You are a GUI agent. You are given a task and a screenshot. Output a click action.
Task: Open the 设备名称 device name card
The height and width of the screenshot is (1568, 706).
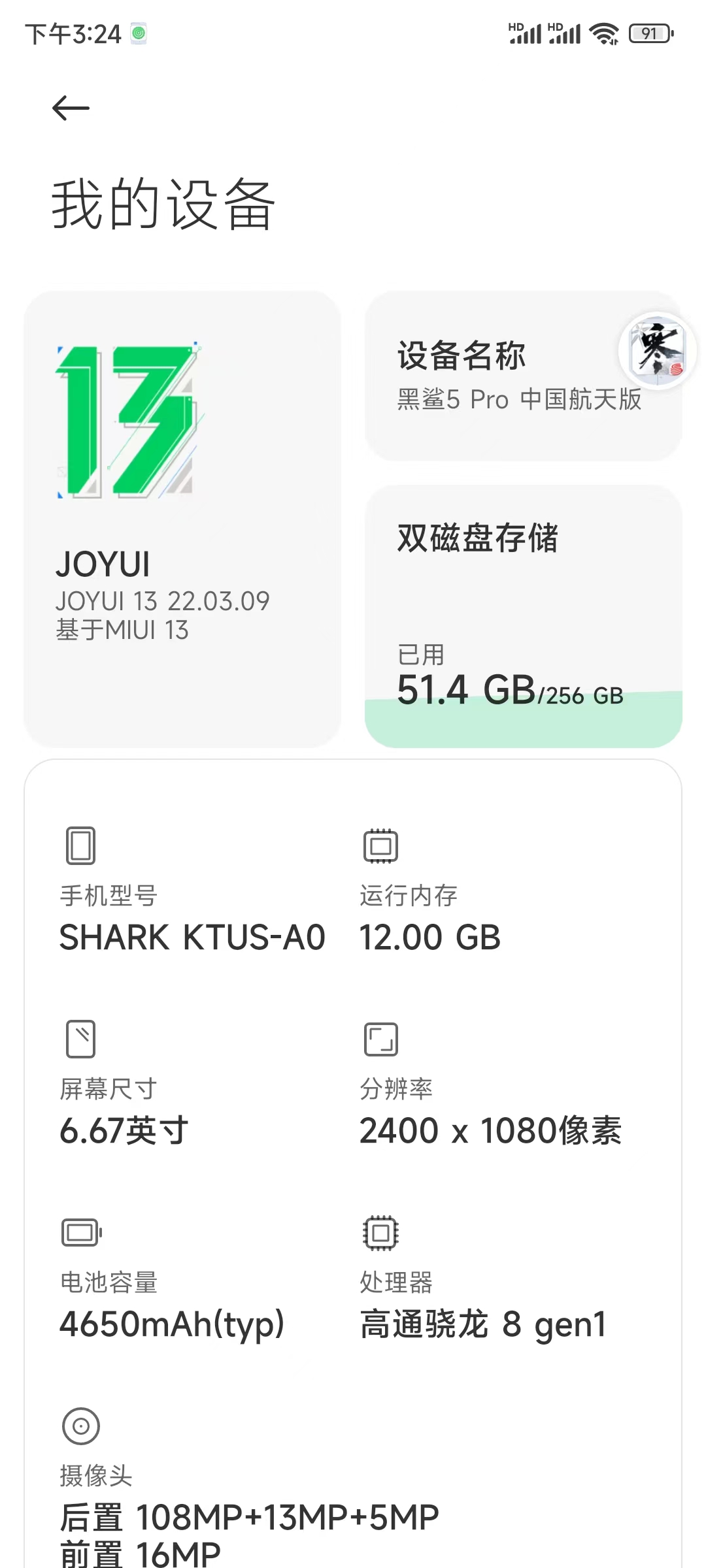point(523,376)
